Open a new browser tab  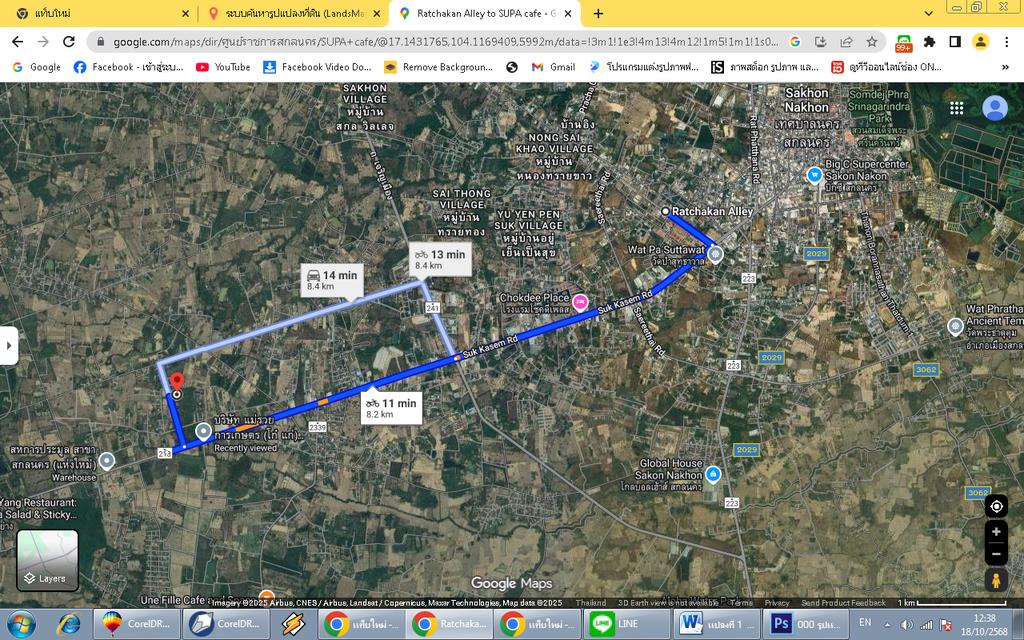click(598, 13)
